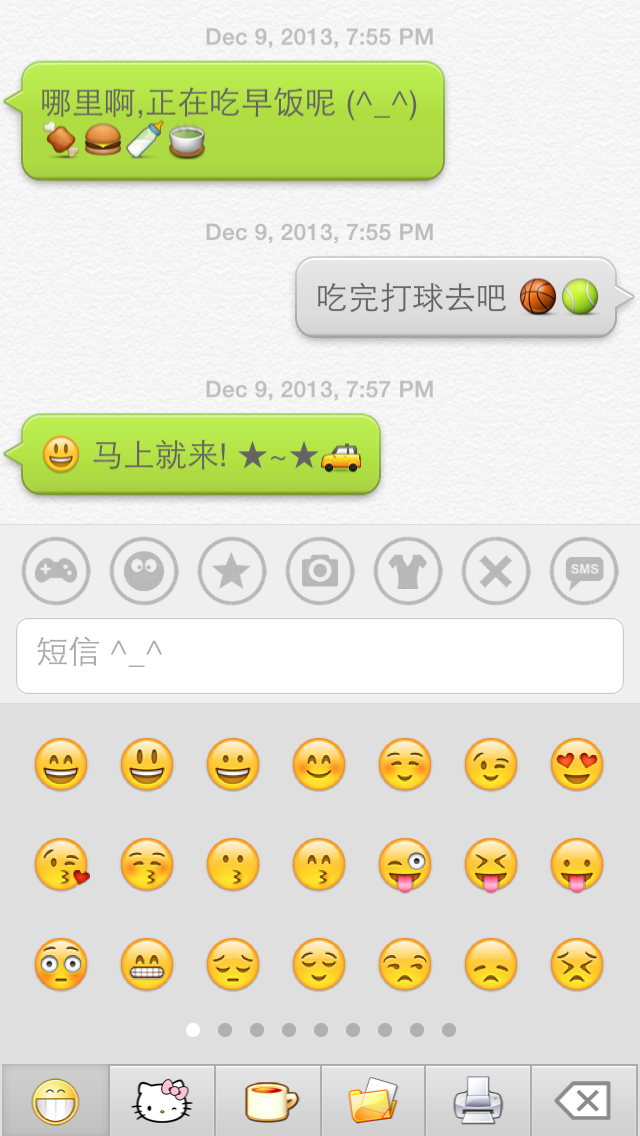Screen dimensions: 640x1136
Task: Switch to the smiley faces emoji tab
Action: (56, 1101)
